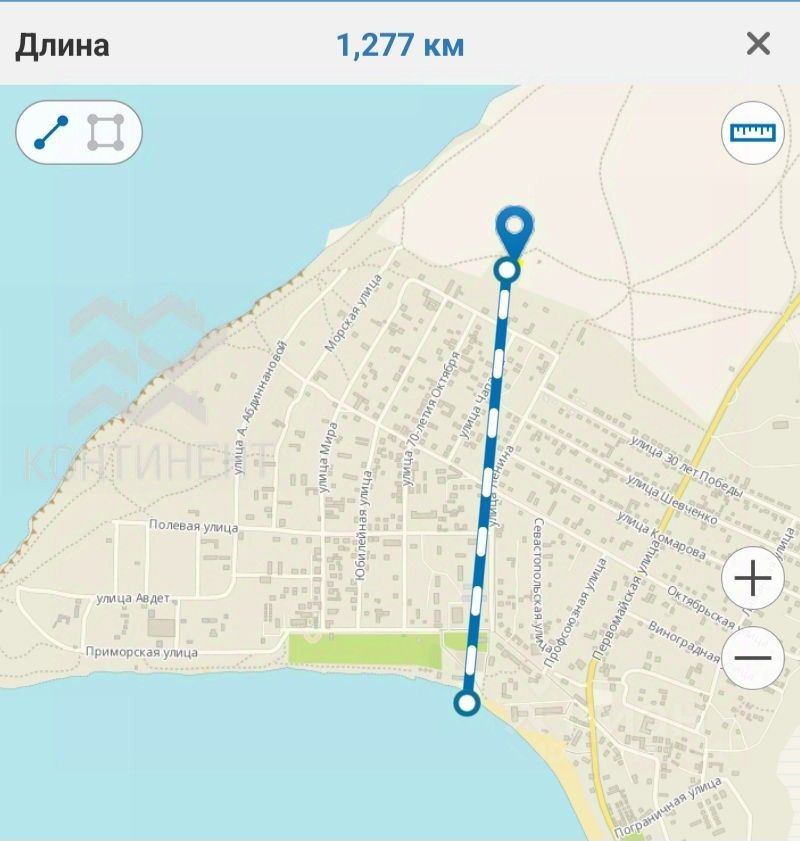Screen dimensions: 800x841
Task: Switch to polygon area measuring mode
Action: [x=106, y=132]
